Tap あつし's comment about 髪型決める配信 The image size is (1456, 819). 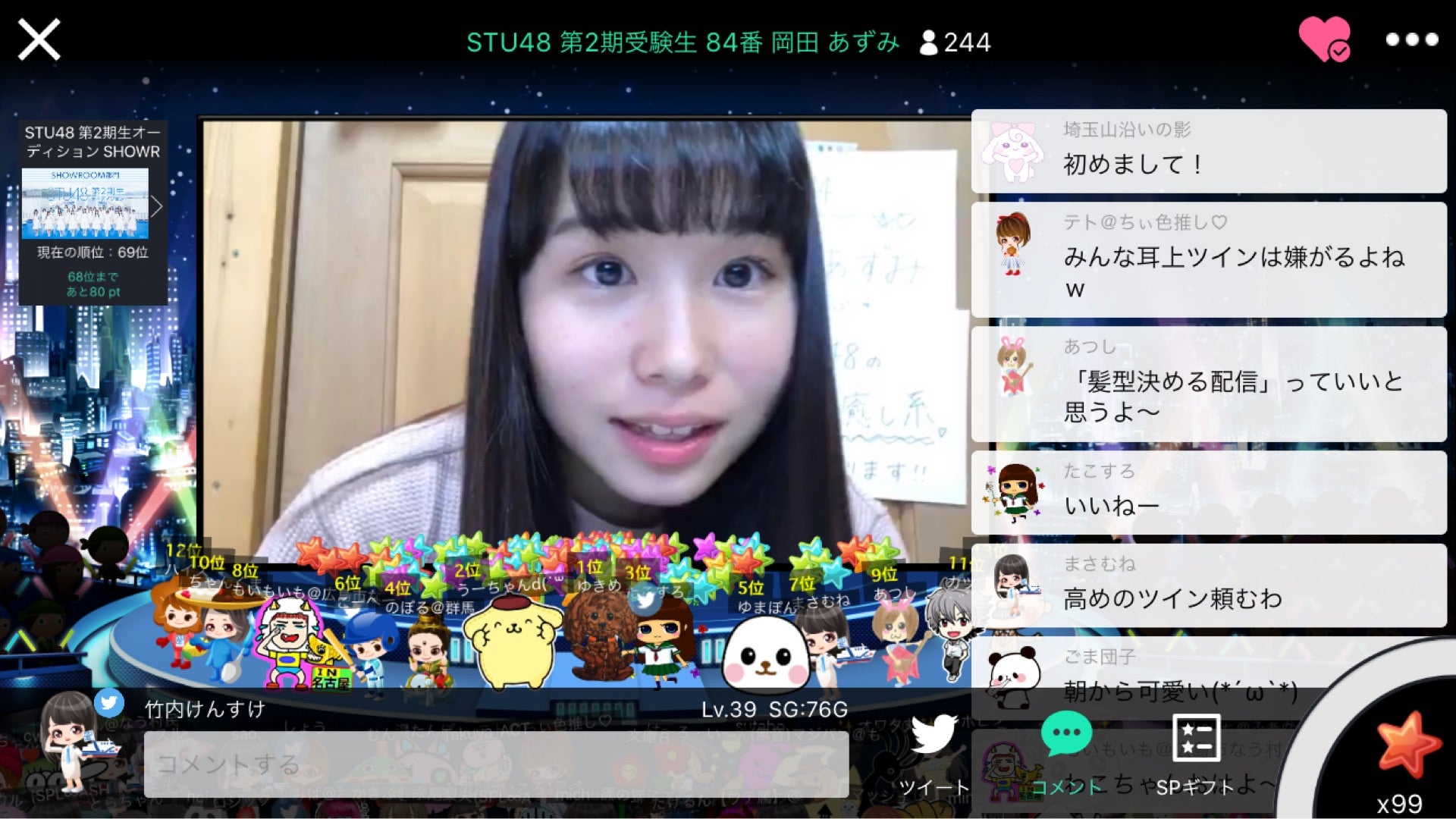(1209, 384)
